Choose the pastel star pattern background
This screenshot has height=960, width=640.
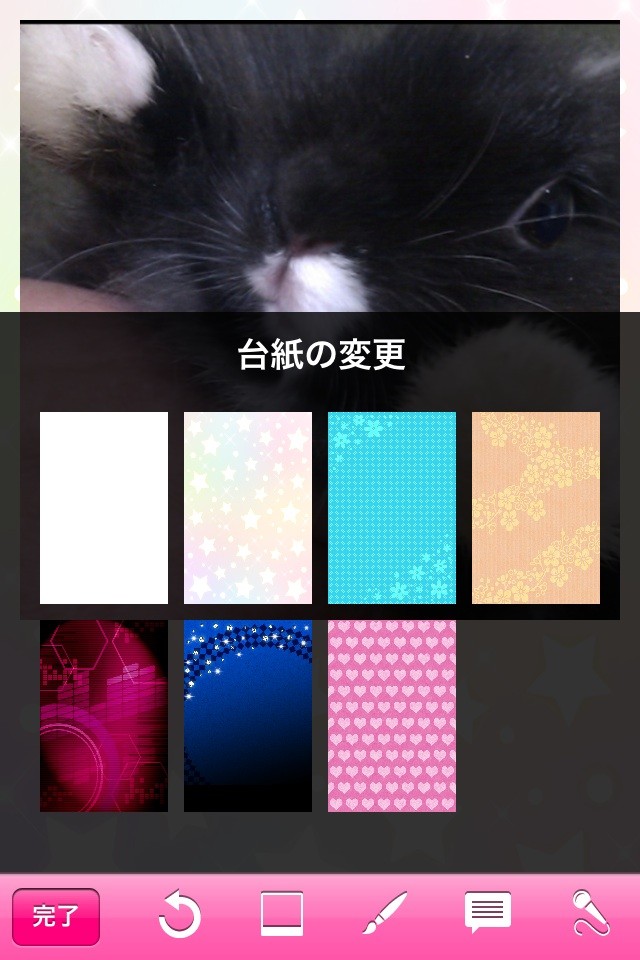(x=247, y=508)
